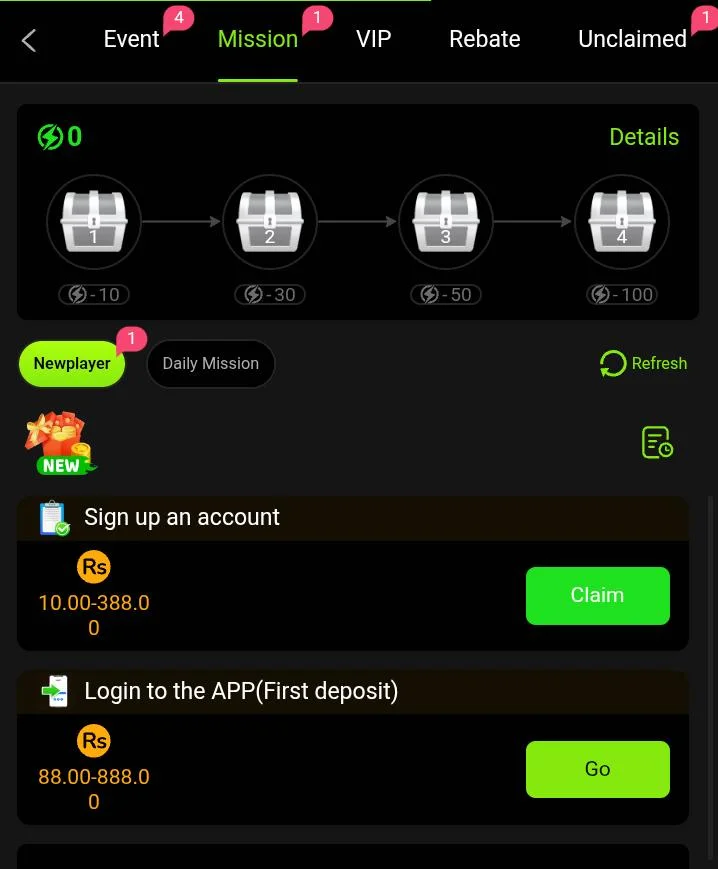This screenshot has height=869, width=718.
Task: Refresh the mission list
Action: [643, 364]
